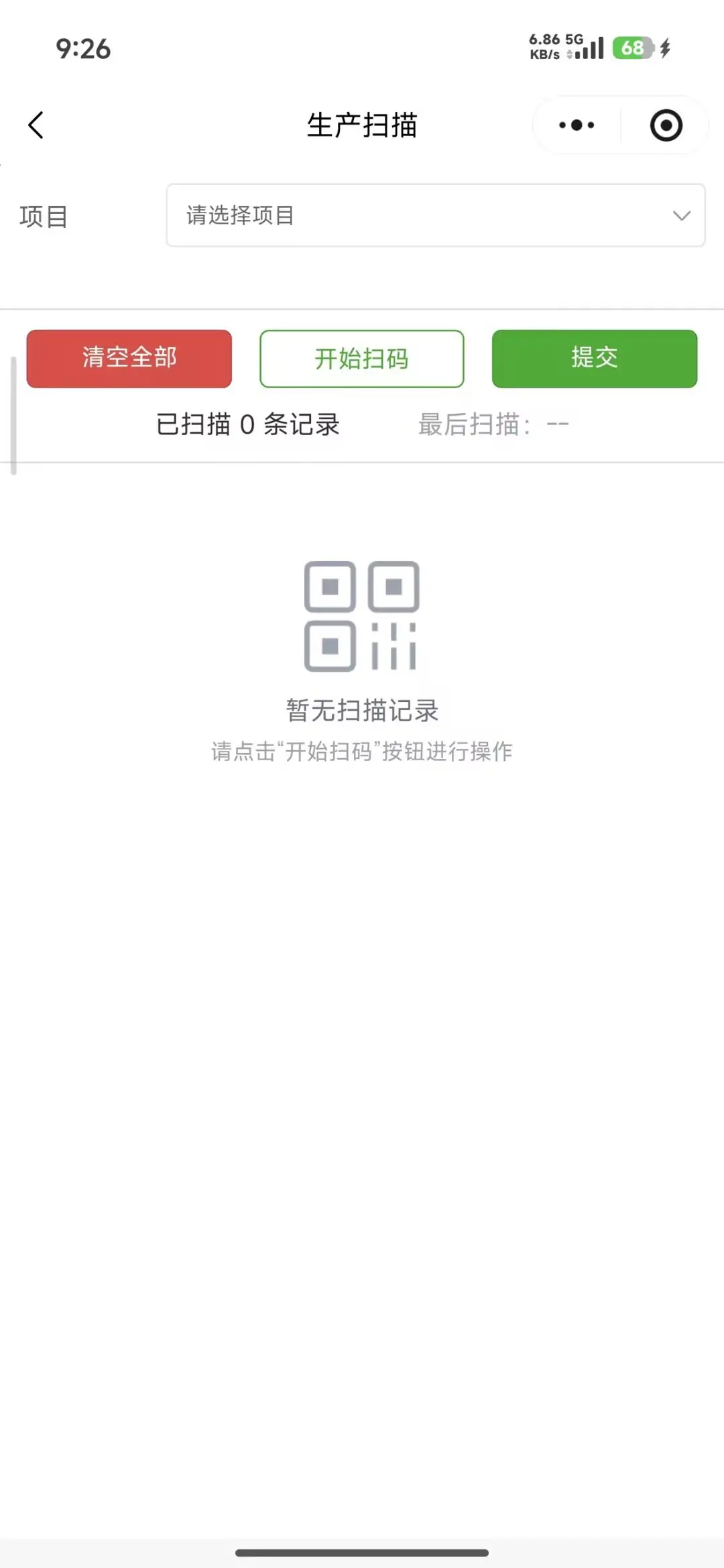Image resolution: width=724 pixels, height=1568 pixels.
Task: Go back from 生产扫描 page
Action: 36,125
